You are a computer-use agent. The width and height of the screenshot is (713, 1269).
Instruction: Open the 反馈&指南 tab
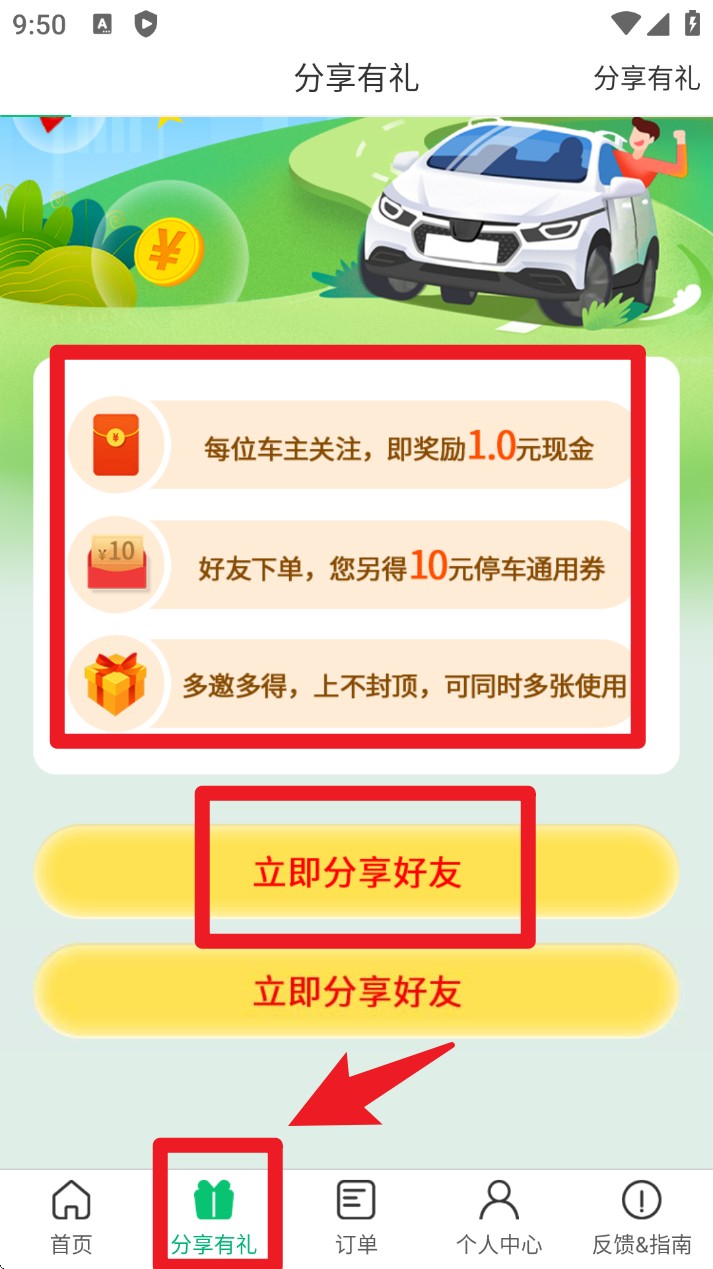[x=641, y=1216]
